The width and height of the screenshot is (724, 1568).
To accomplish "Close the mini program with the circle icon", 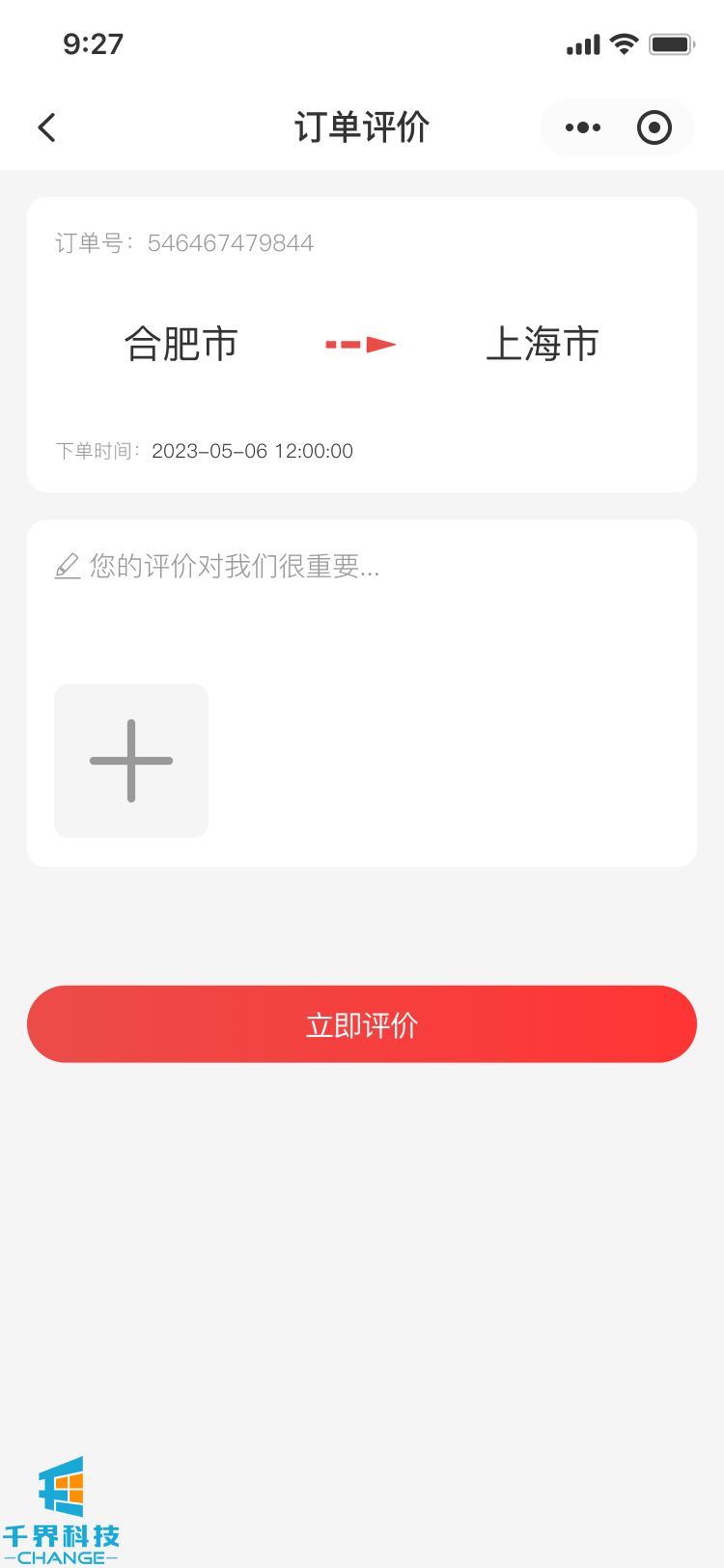I will click(654, 127).
